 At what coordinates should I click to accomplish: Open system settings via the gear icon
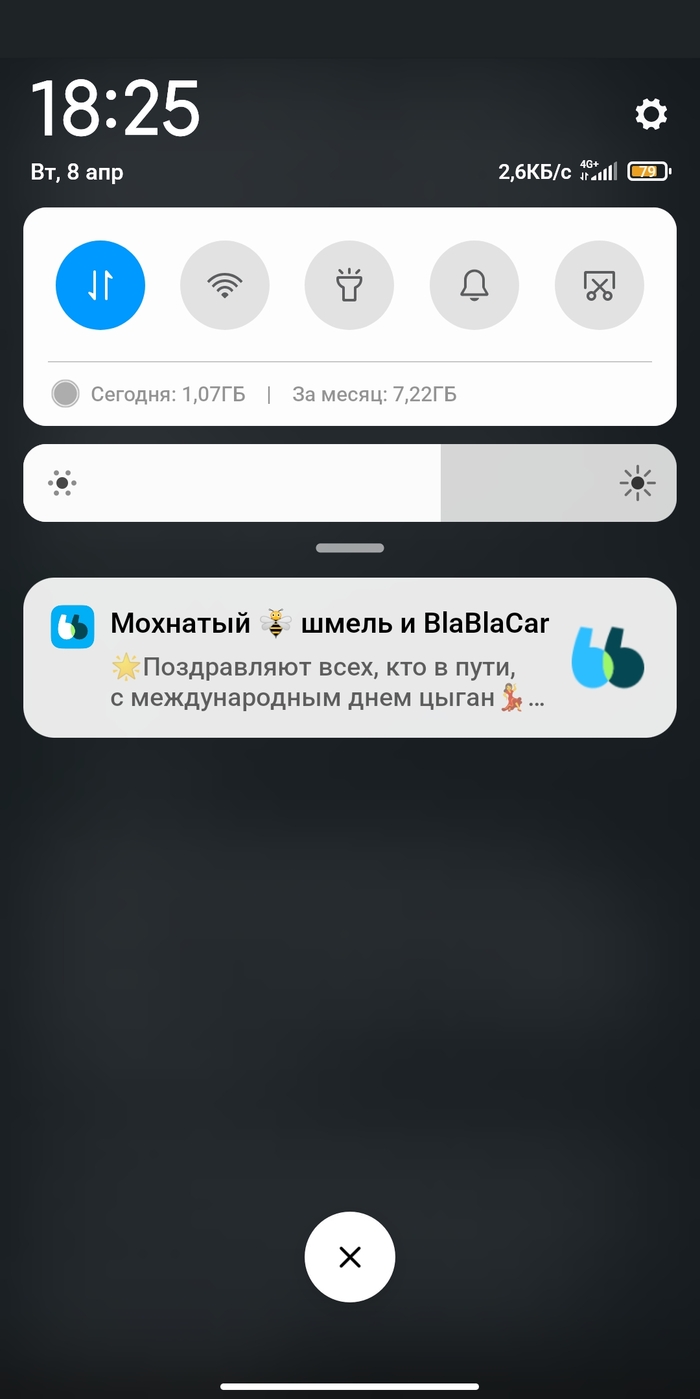coord(651,114)
